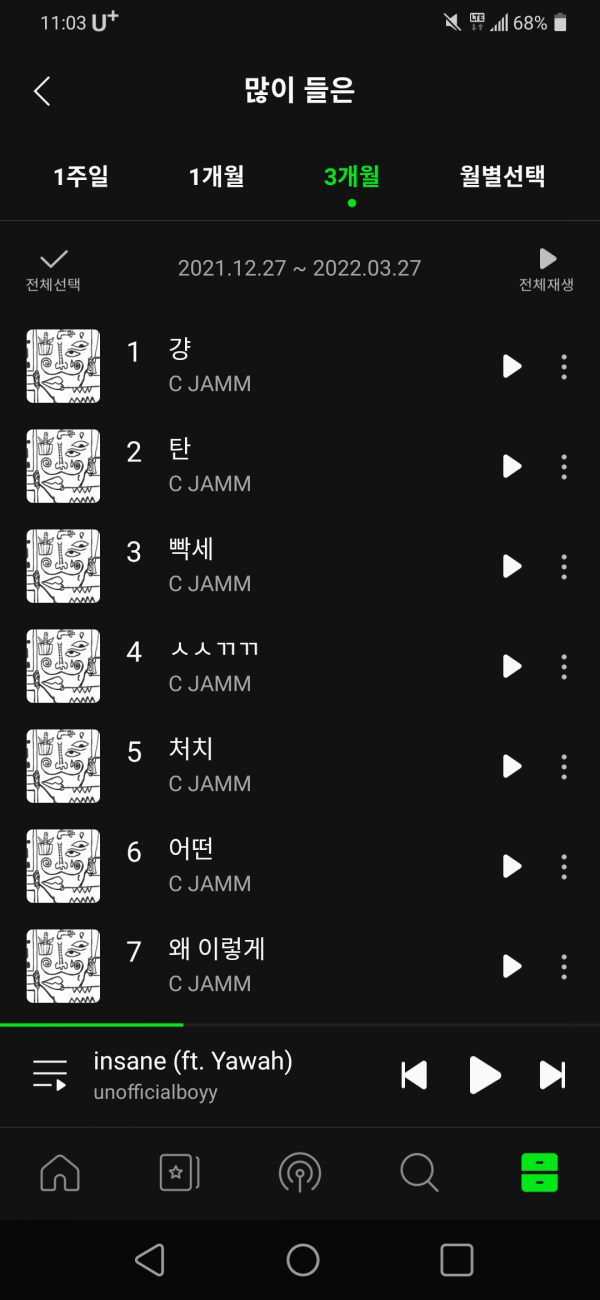Open more options for 처치

click(x=564, y=766)
